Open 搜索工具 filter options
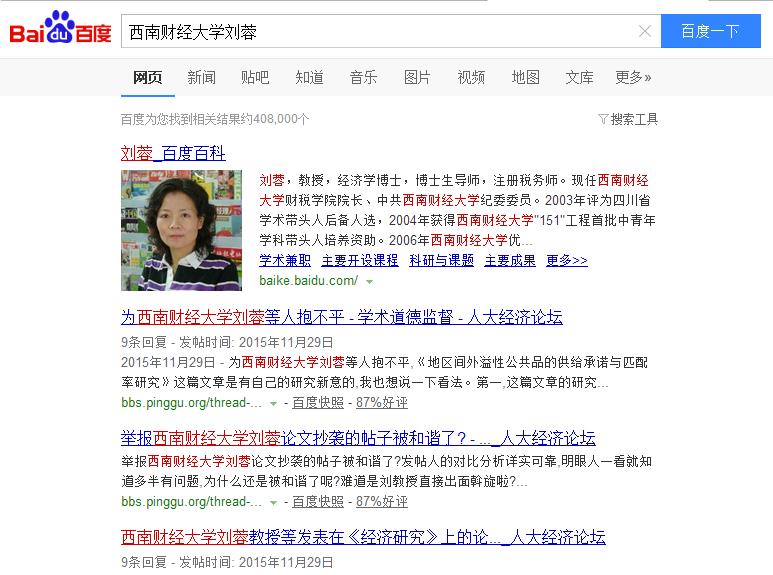Viewport: 773px width, 575px height. pos(628,119)
